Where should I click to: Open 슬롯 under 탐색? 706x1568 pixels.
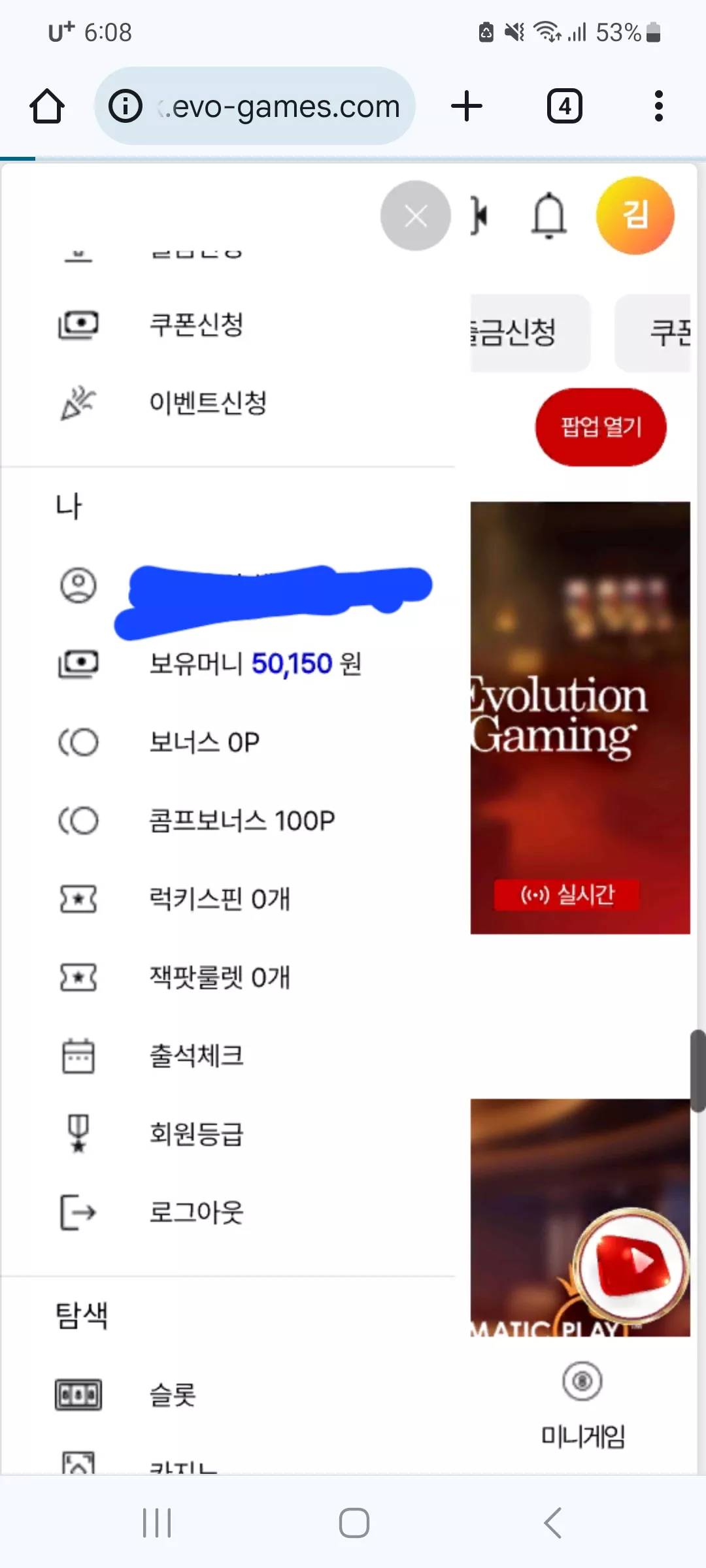click(229, 1396)
